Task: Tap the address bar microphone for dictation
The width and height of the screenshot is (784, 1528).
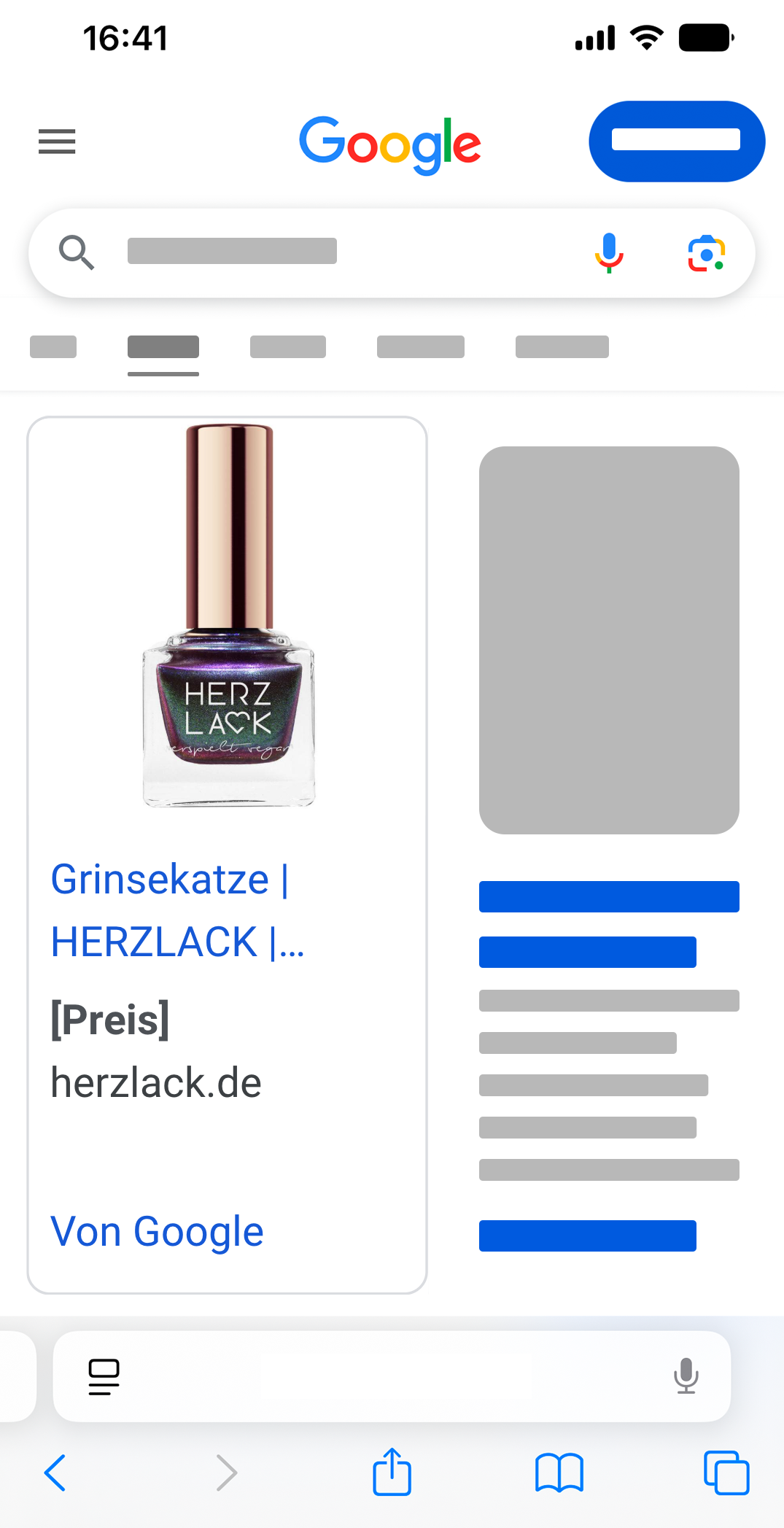Action: 686,1376
